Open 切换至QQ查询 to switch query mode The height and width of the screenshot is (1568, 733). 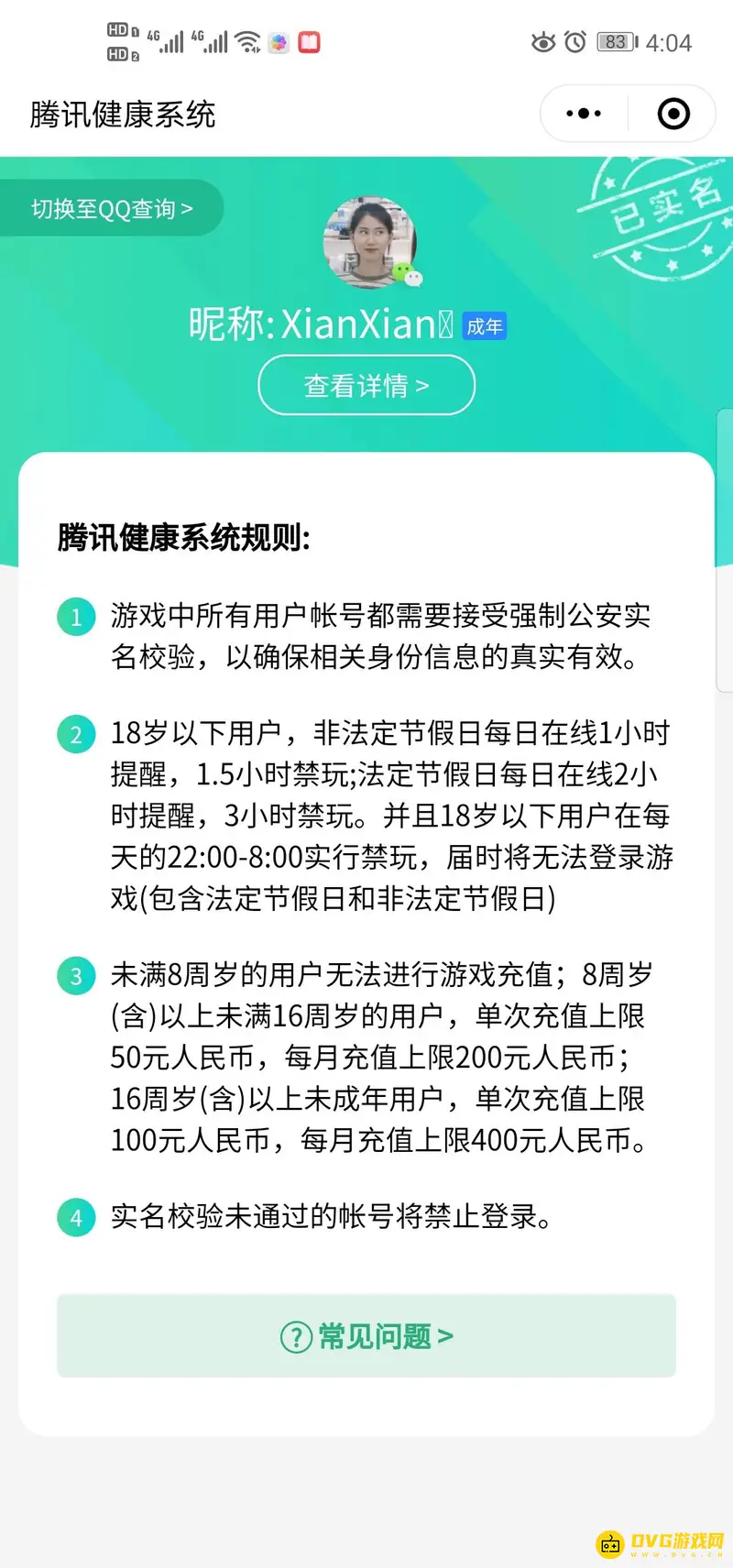pos(110,208)
